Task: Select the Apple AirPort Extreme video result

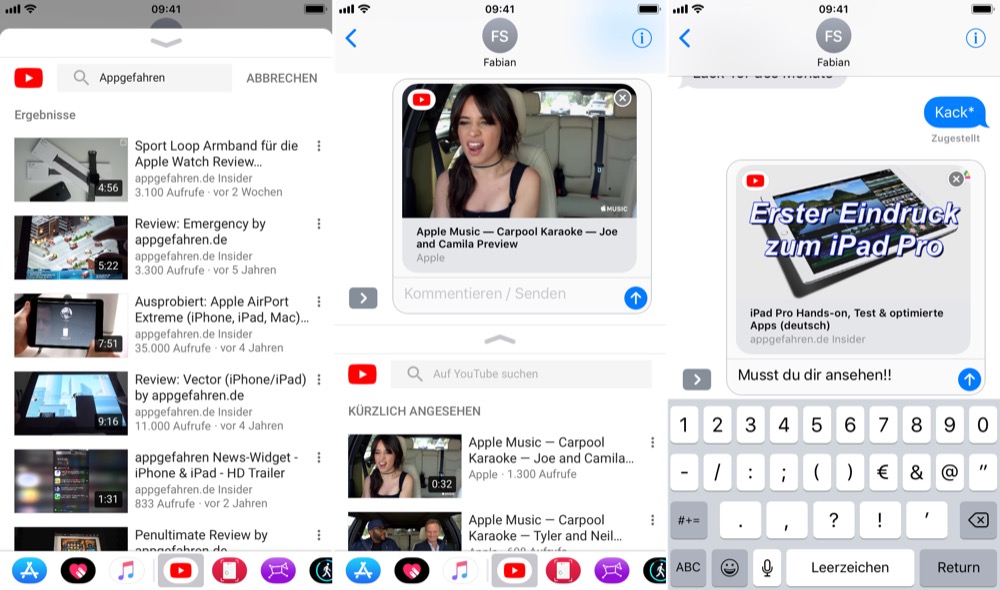Action: [x=220, y=309]
